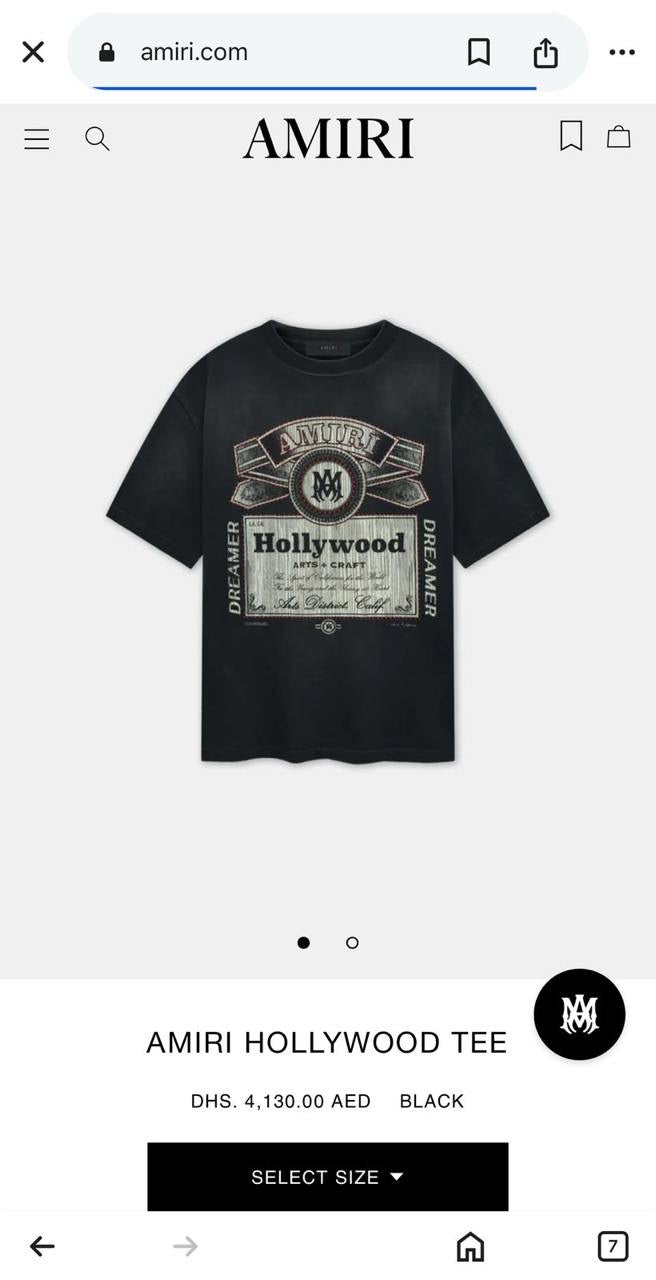Open the saved items wishlist
This screenshot has width=656, height=1280.
click(570, 137)
